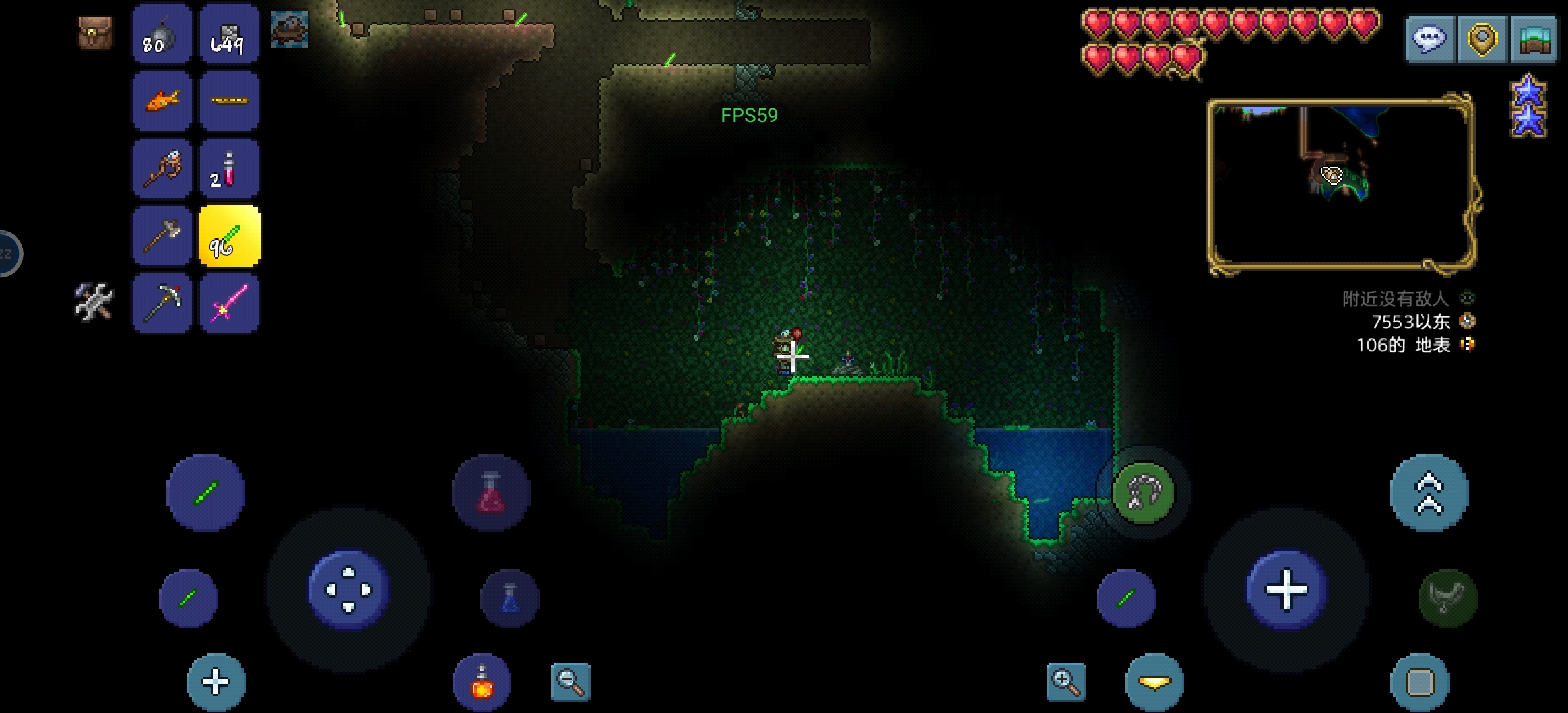This screenshot has width=1568, height=713.
Task: Zoom in with the plus magnifier
Action: [x=1065, y=682]
